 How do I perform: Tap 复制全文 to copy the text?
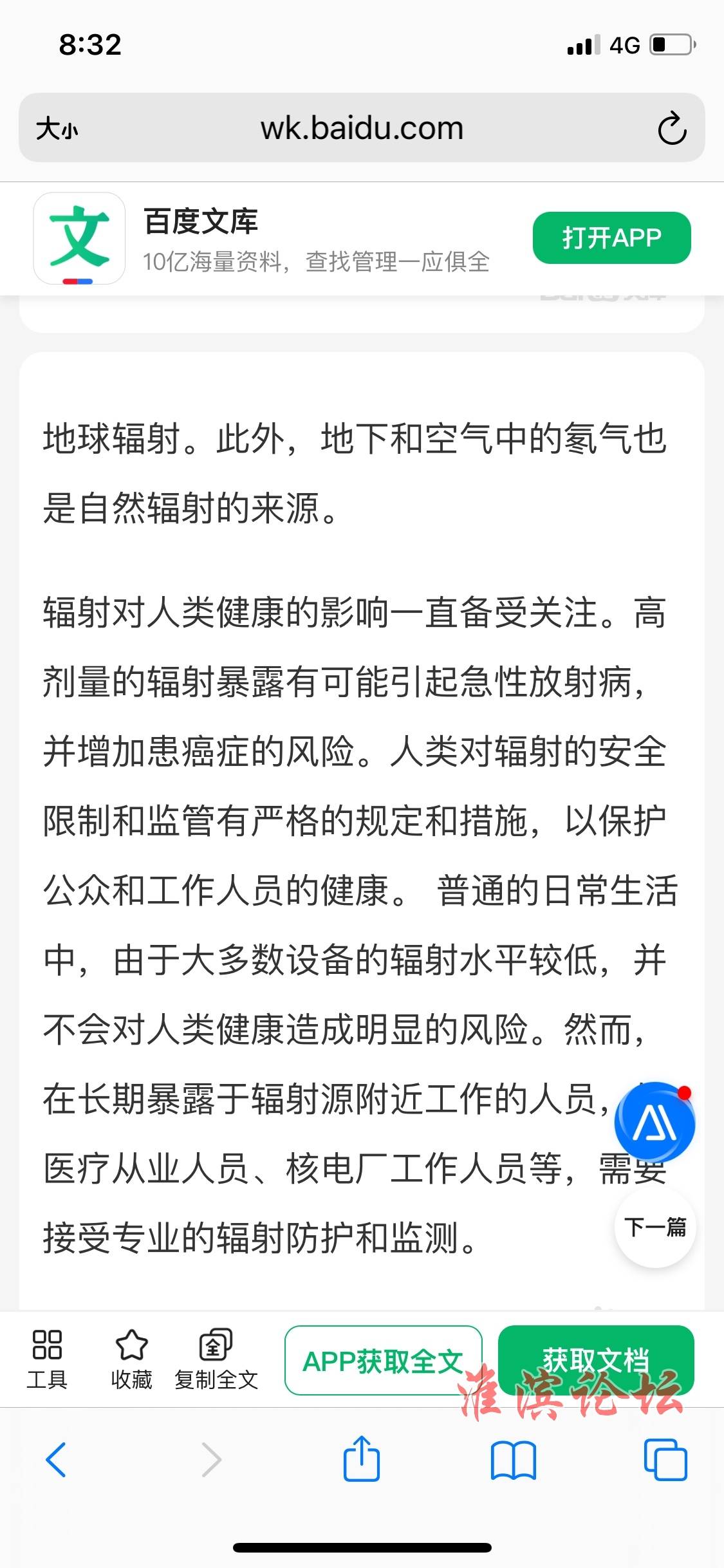216,1359
